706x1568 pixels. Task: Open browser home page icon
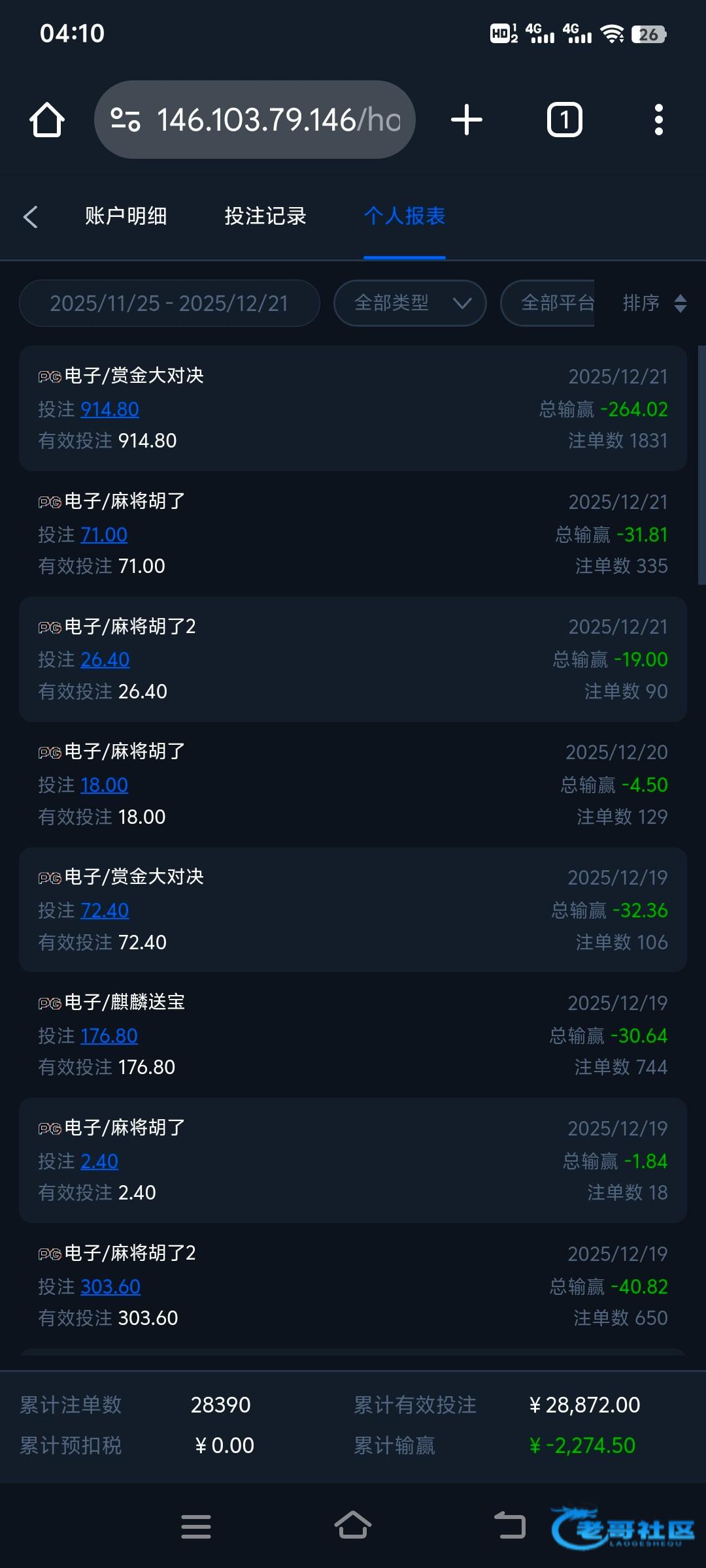pos(47,120)
